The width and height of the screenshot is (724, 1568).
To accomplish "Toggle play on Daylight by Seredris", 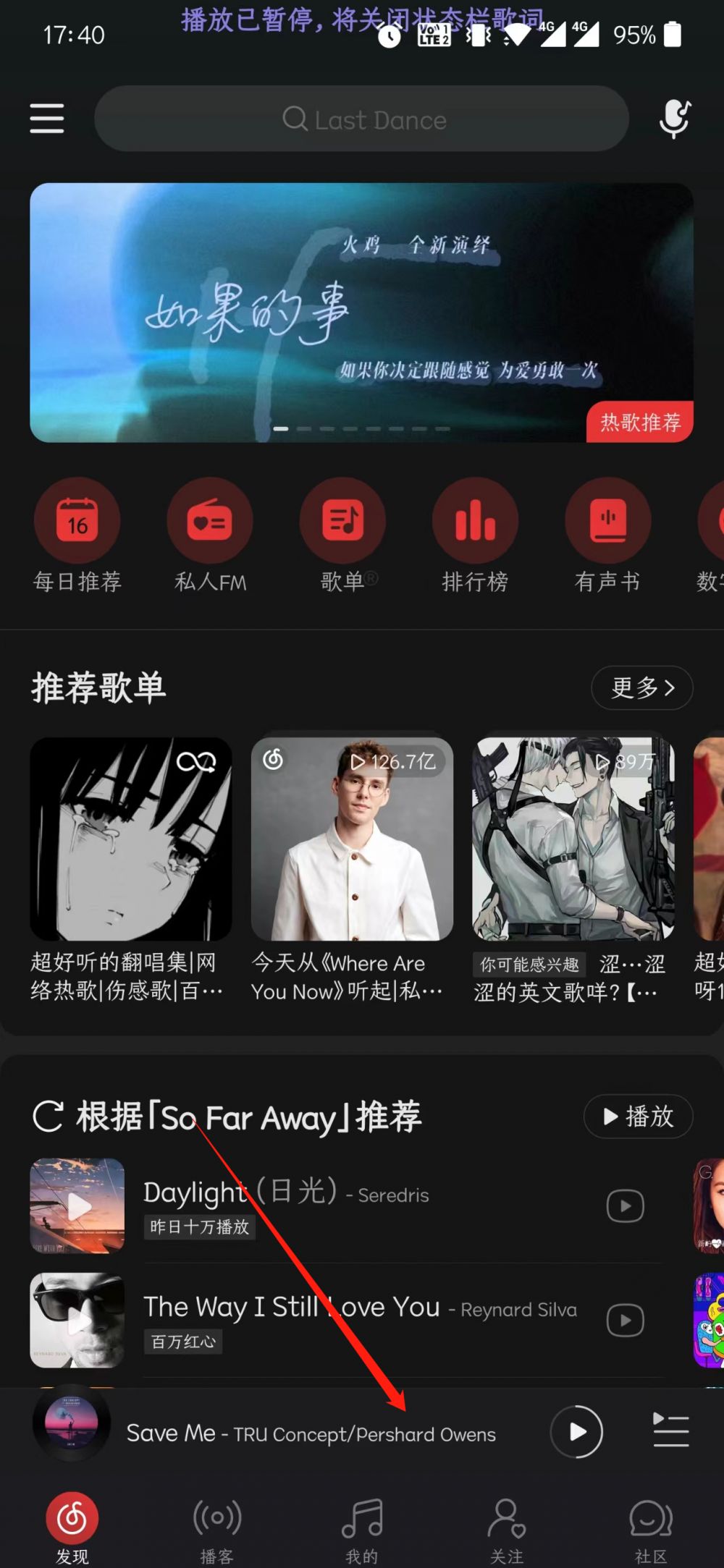I will [x=625, y=1205].
